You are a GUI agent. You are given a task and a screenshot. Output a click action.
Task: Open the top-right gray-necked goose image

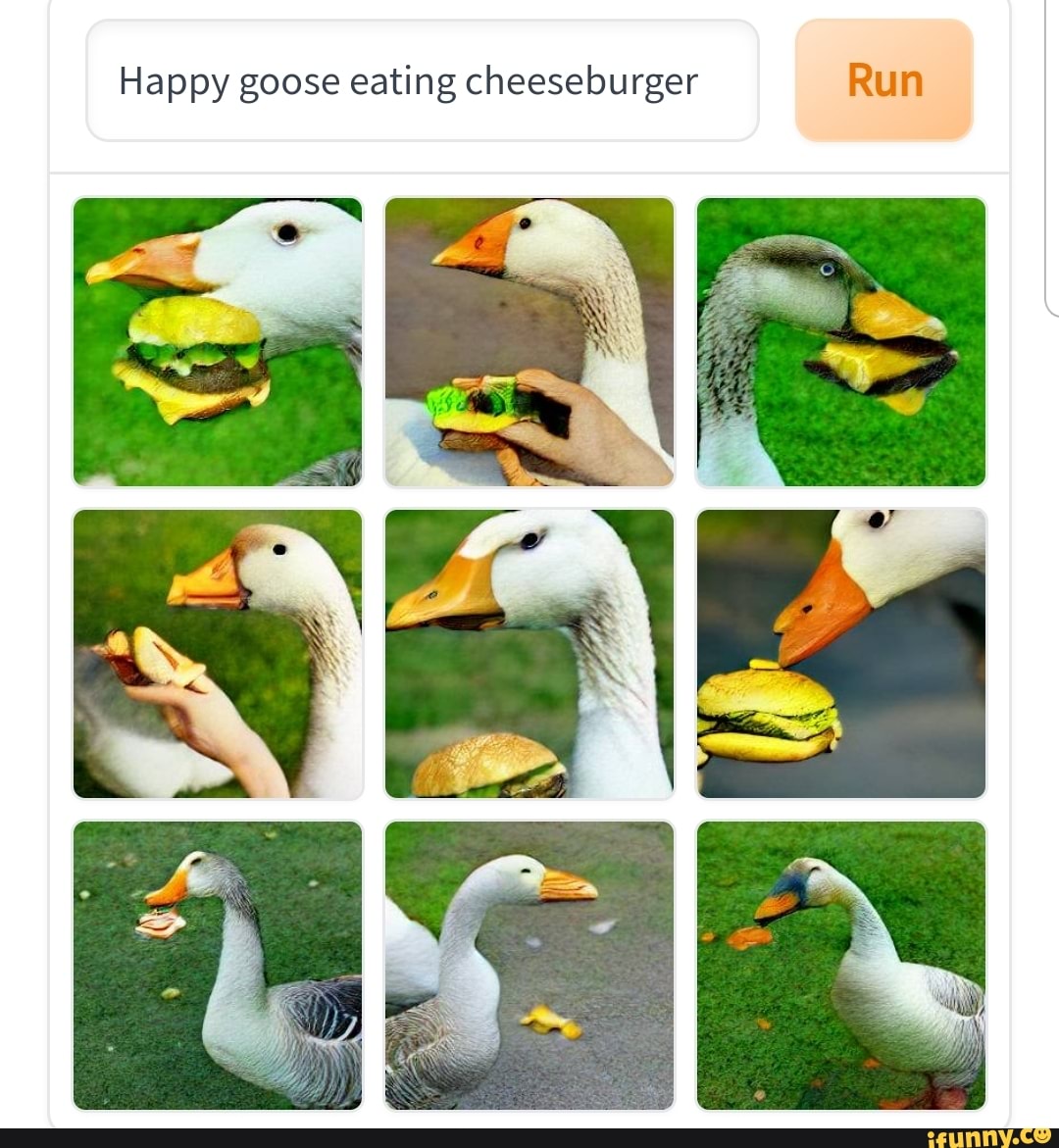click(841, 342)
